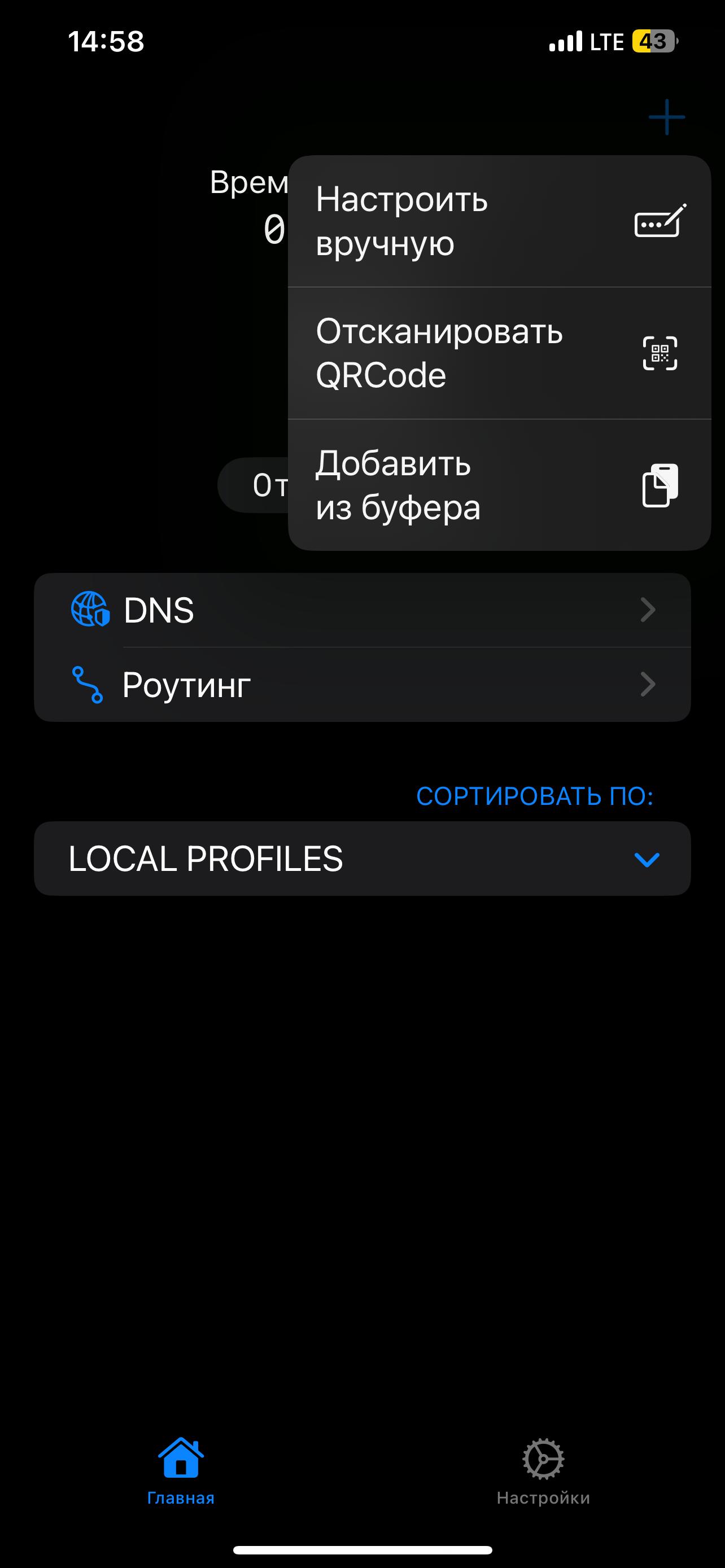
Task: Choose 'Настроить вручную' from the popup menu
Action: click(x=499, y=222)
